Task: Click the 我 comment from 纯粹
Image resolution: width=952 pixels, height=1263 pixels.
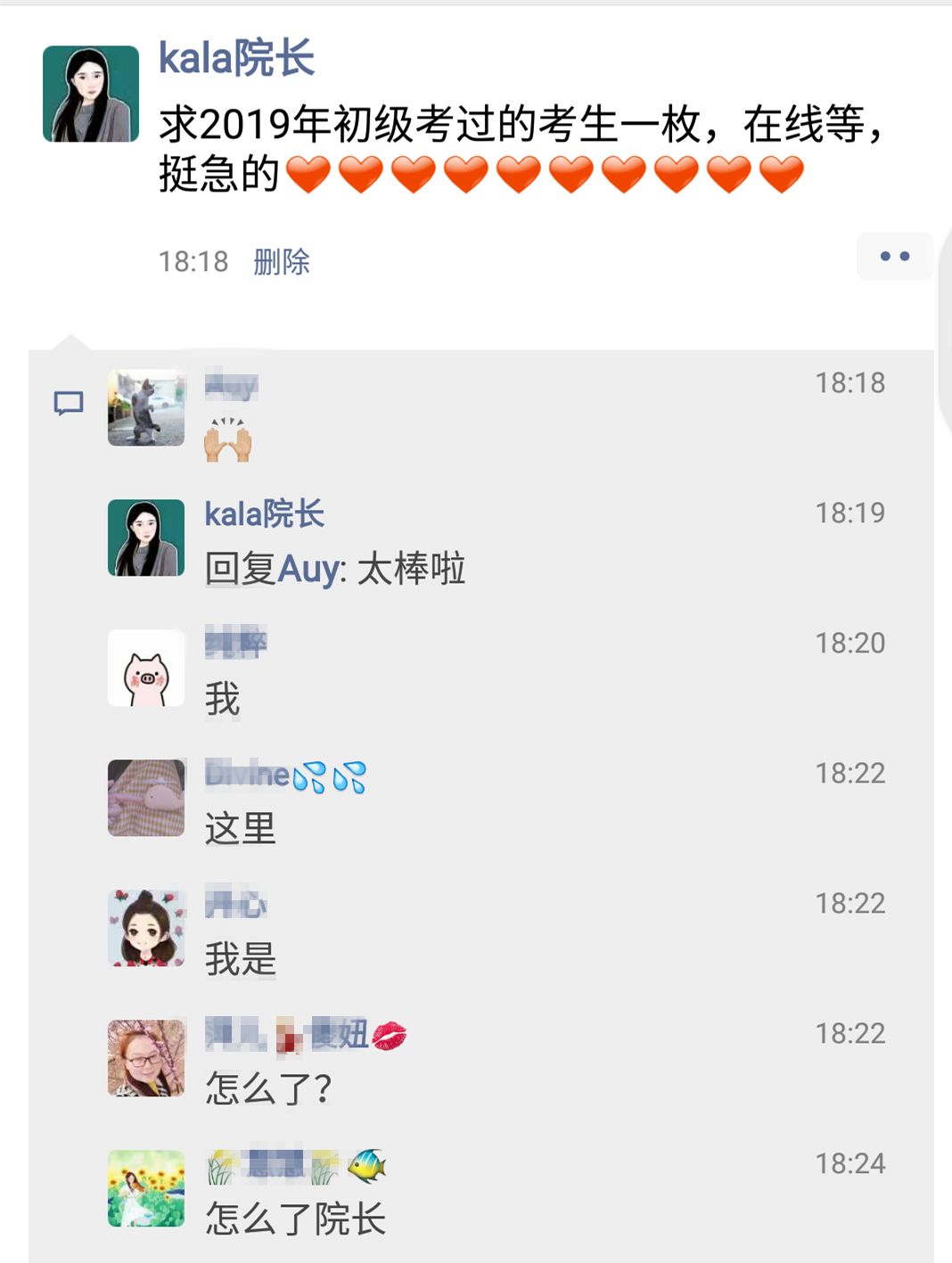Action: 223,701
